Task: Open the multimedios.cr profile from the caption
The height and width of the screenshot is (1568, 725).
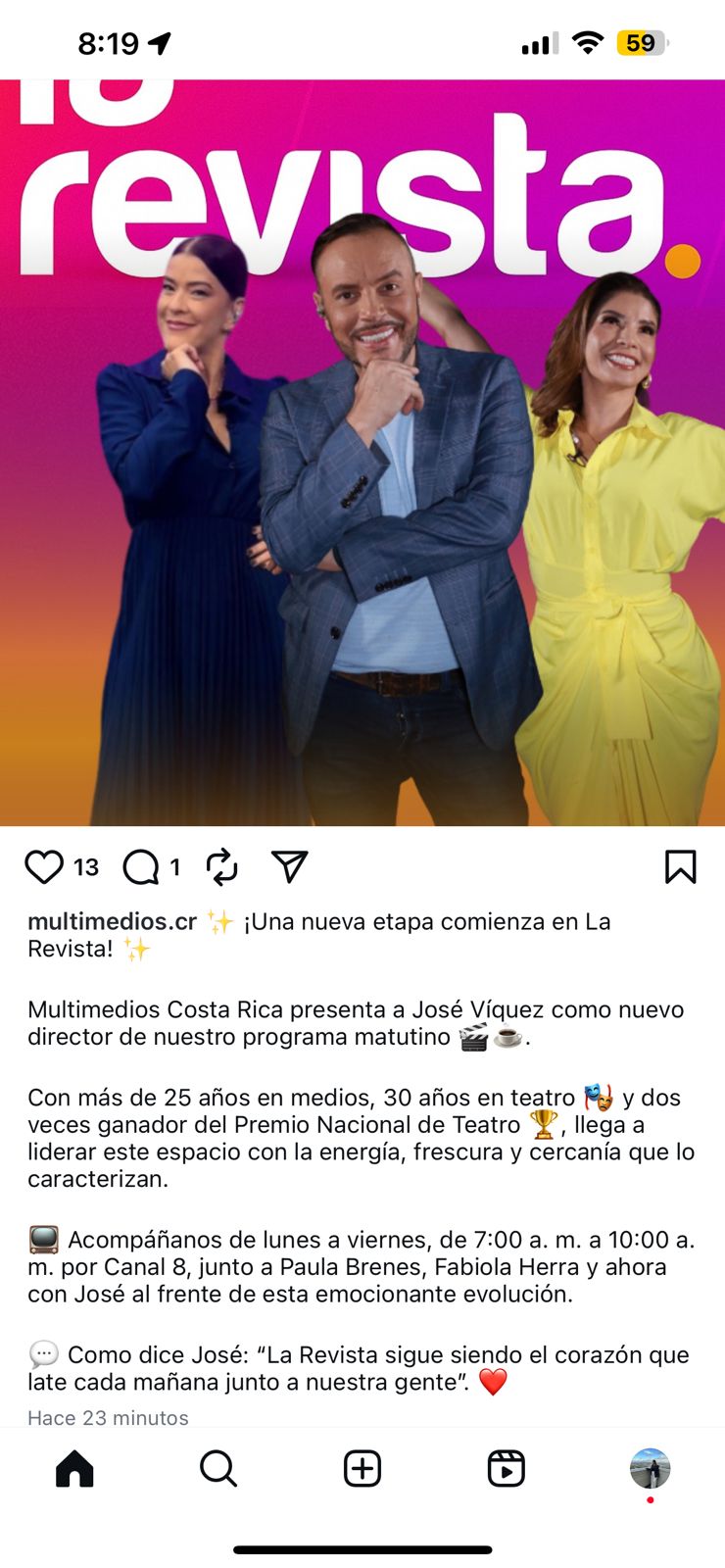Action: [113, 922]
